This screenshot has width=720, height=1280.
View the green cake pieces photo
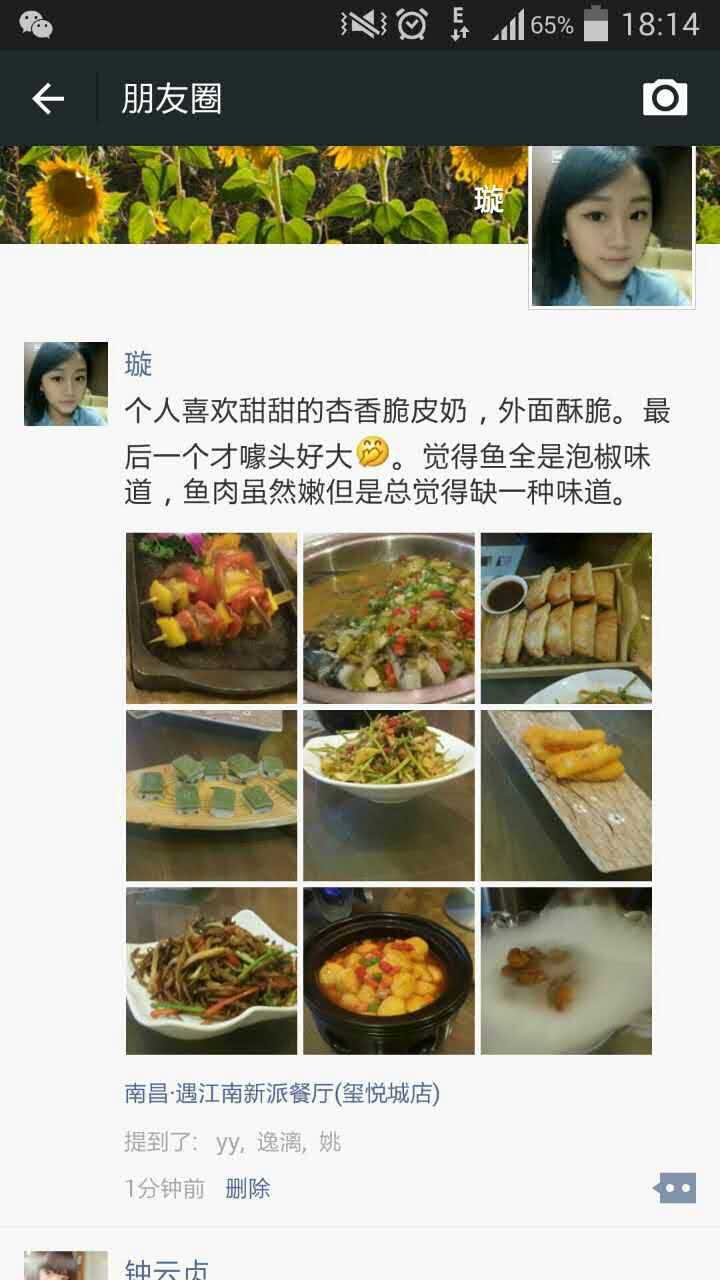point(211,795)
